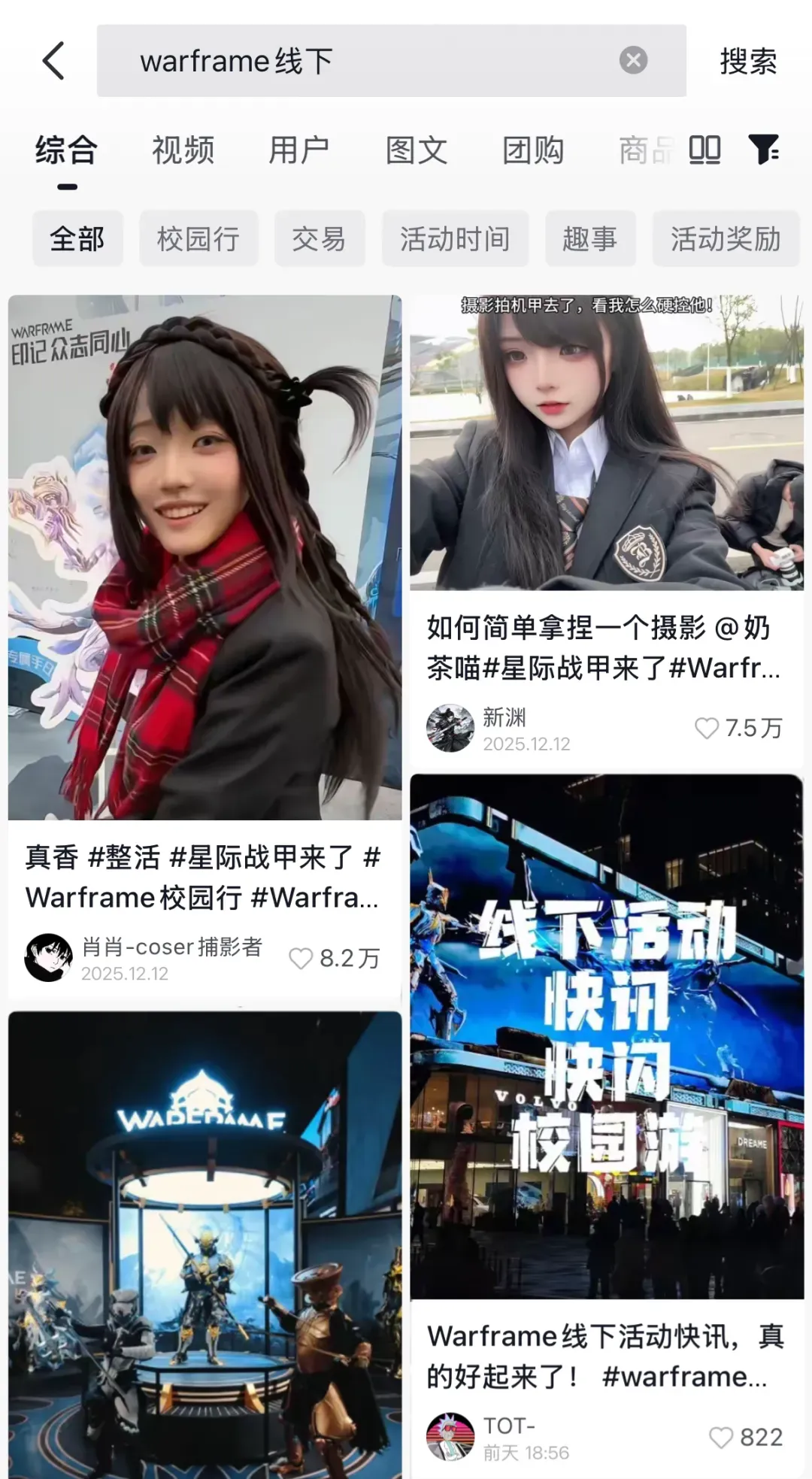The height and width of the screenshot is (1479, 812).
Task: Tap the 趣事 filter chip
Action: point(590,239)
